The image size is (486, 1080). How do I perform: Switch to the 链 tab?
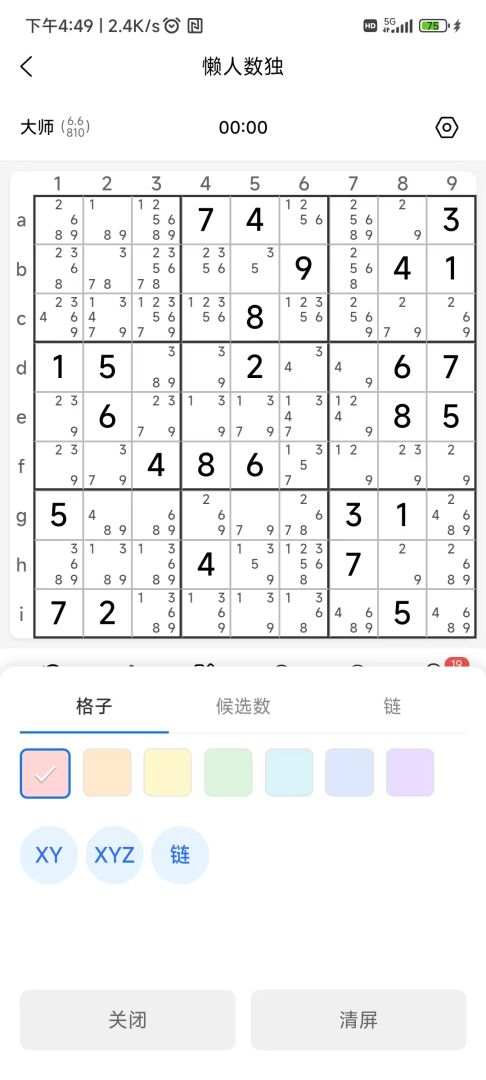(x=392, y=706)
